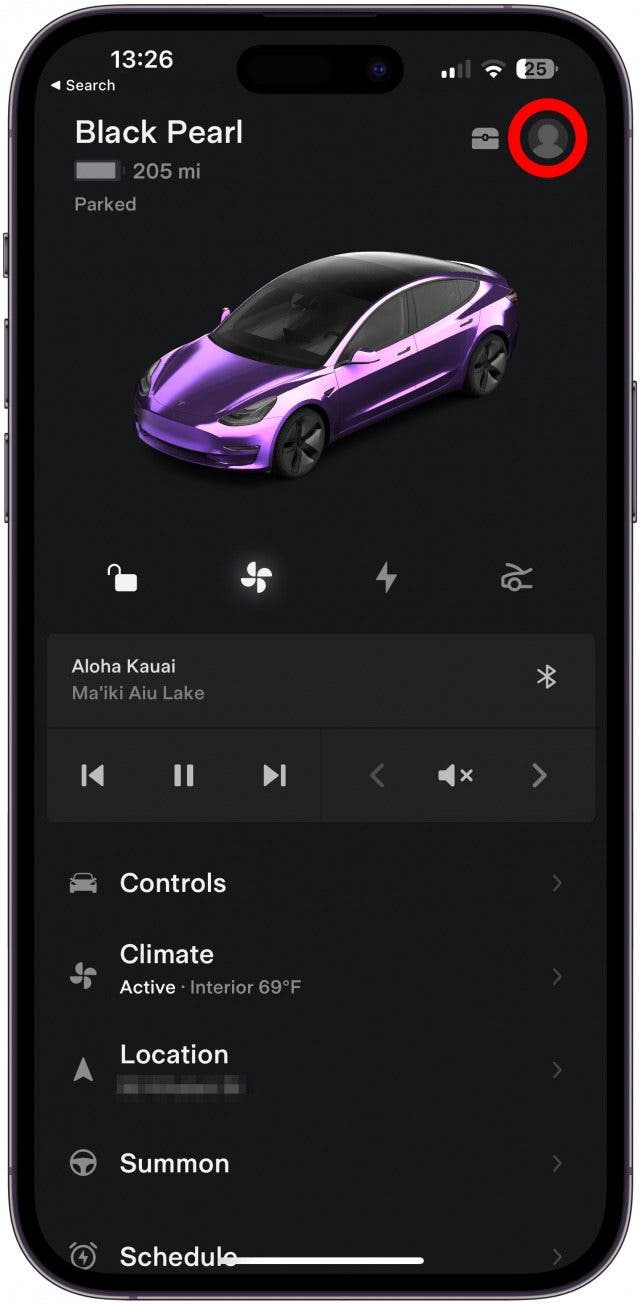Tap the unlock padlock icon
This screenshot has width=642, height=1305.
pos(122,577)
